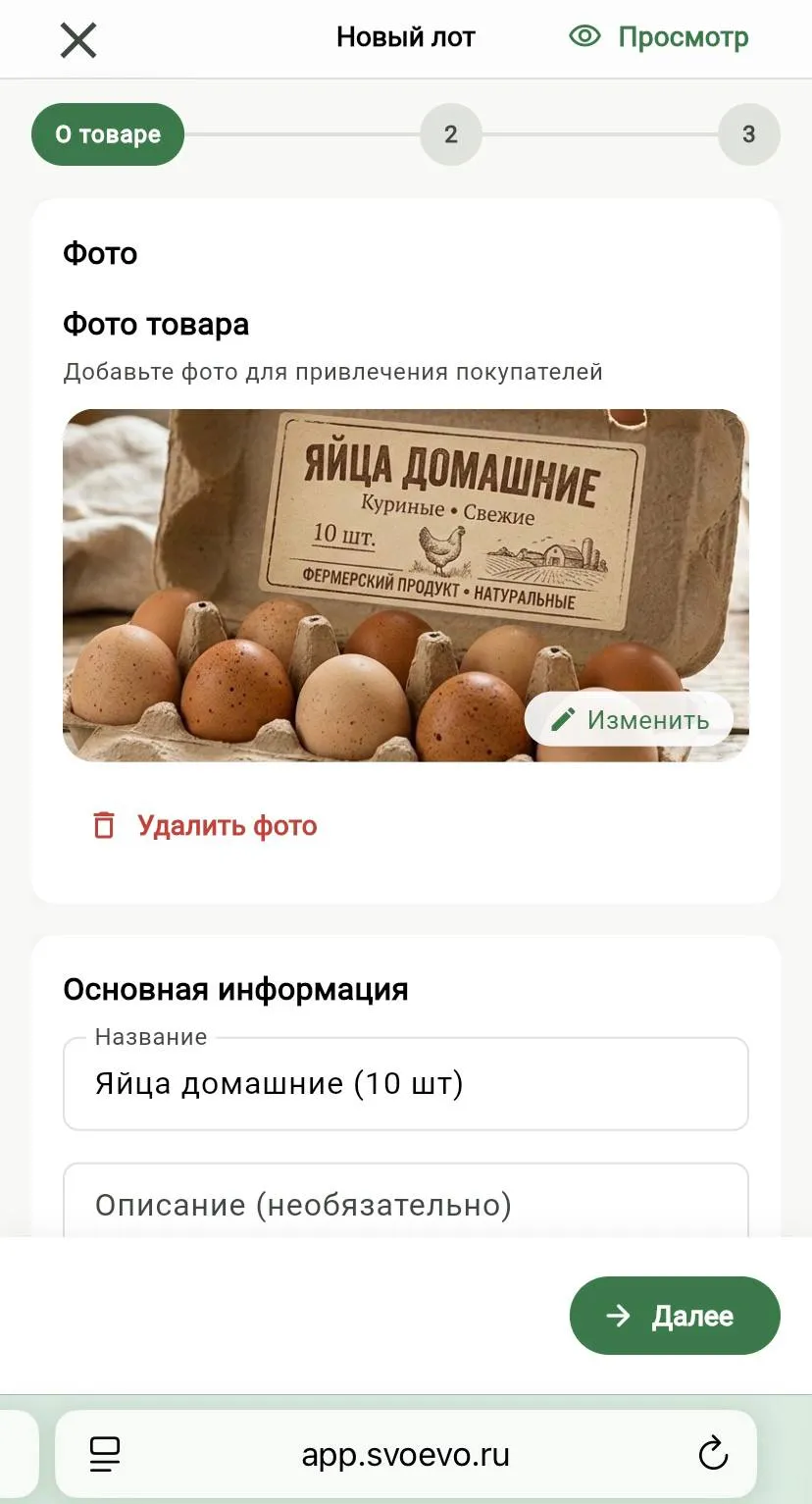Reload the page in the browser

point(713,1453)
